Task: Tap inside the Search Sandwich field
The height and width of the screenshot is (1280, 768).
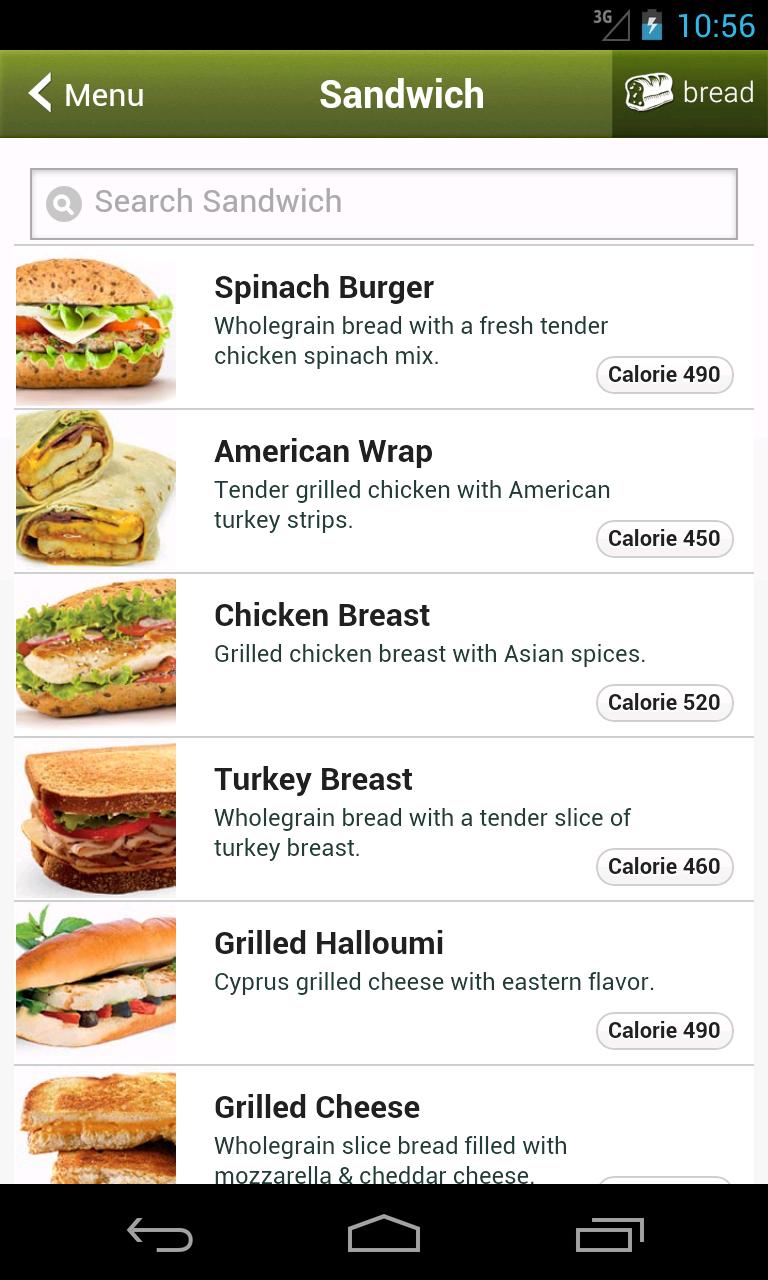Action: [x=384, y=202]
